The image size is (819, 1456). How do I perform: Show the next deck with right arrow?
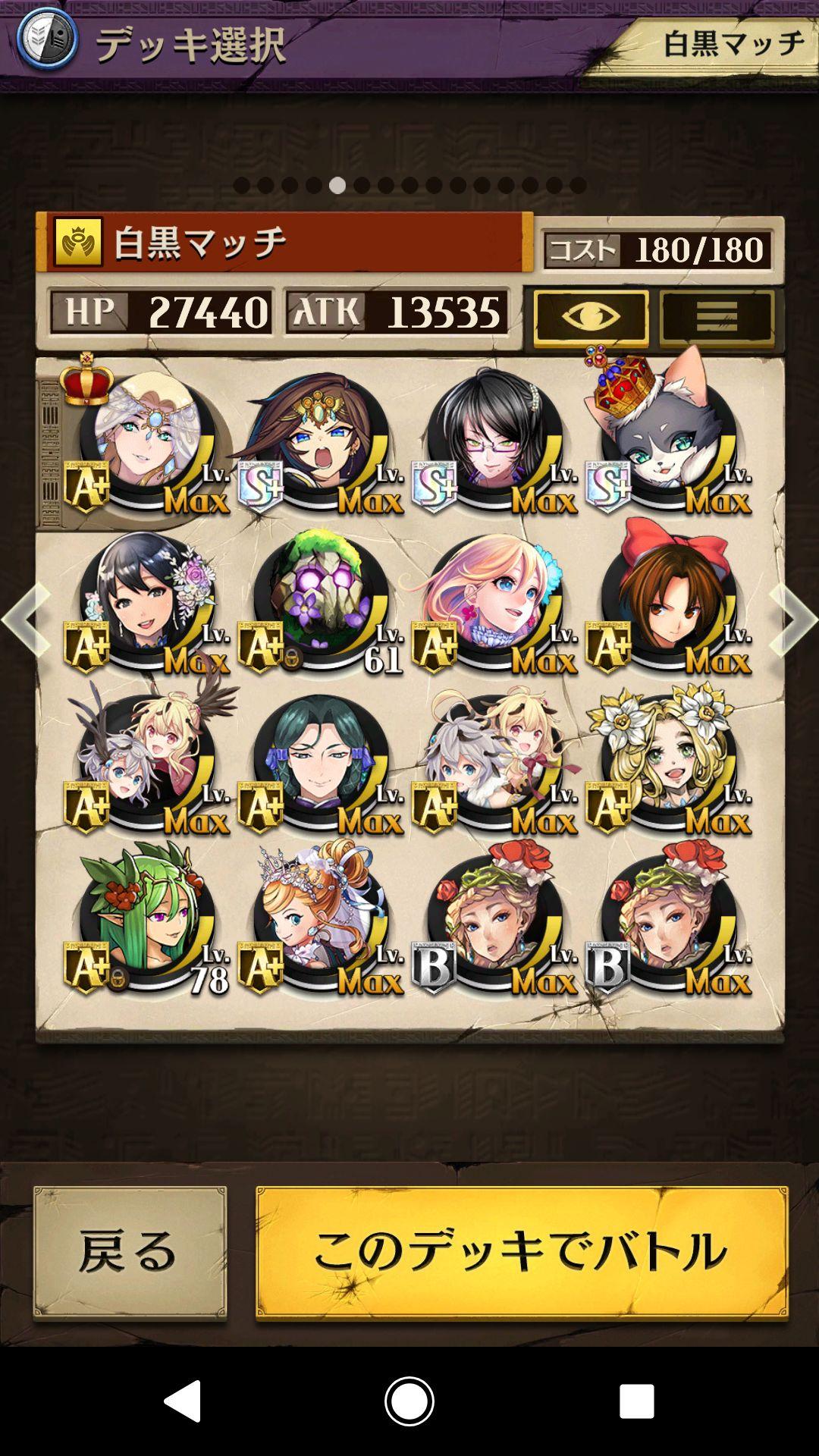click(792, 620)
